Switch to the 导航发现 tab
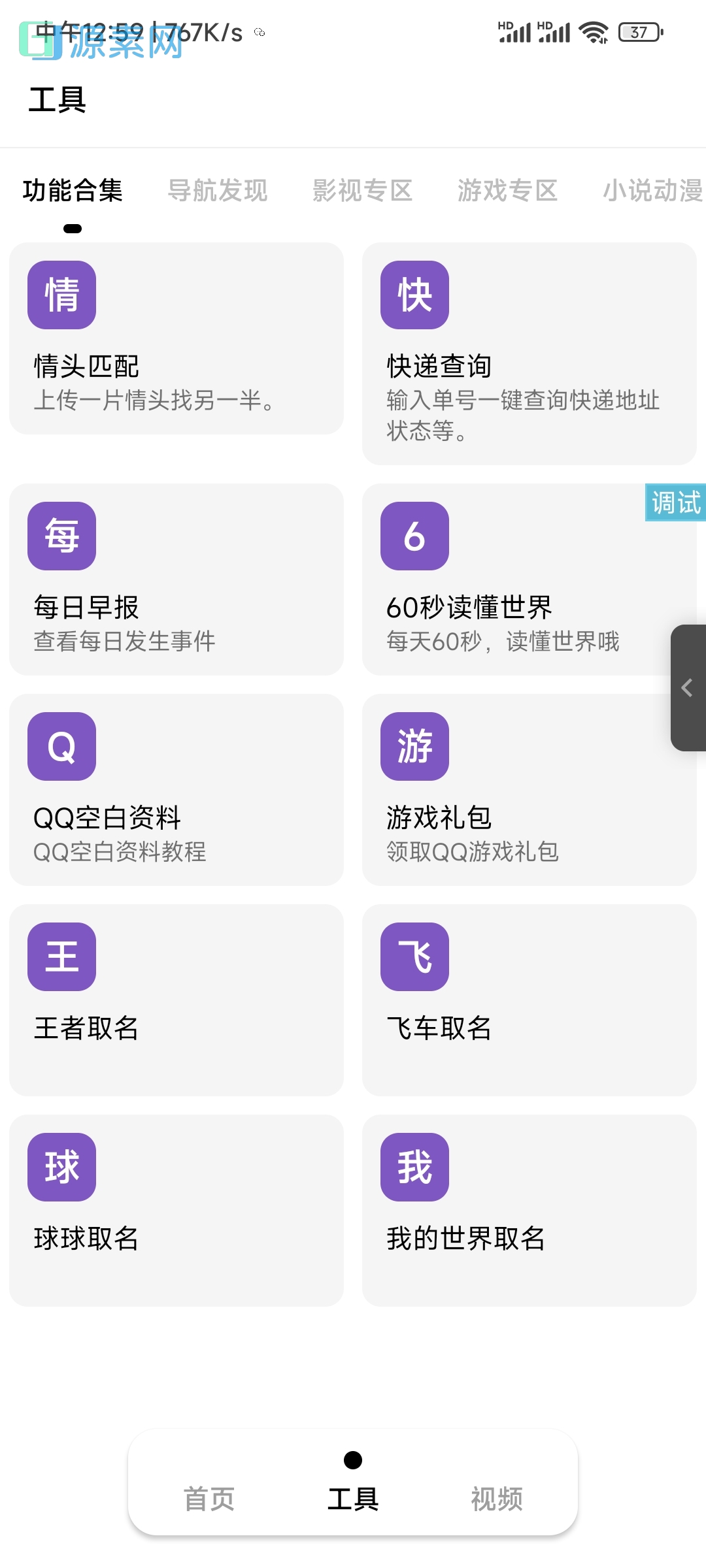This screenshot has width=706, height=1568. coord(218,191)
